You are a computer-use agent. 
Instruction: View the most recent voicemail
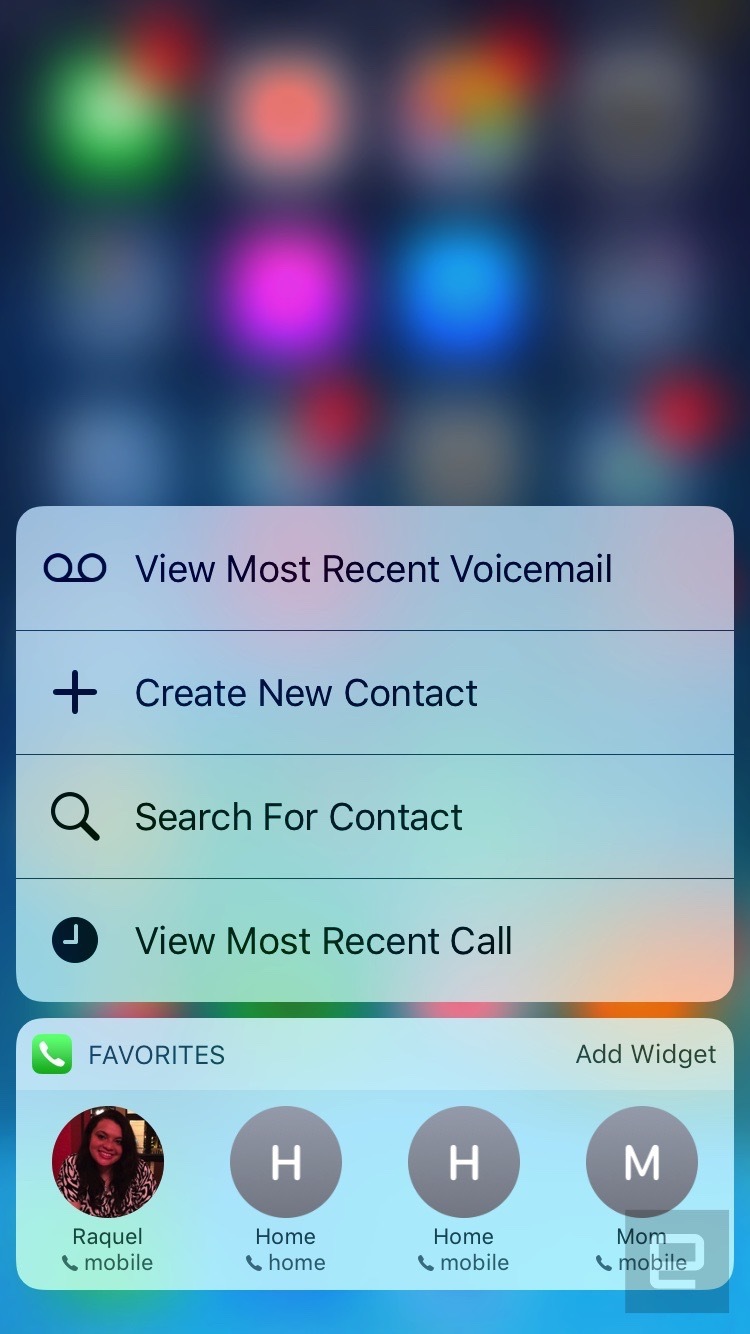click(x=374, y=569)
